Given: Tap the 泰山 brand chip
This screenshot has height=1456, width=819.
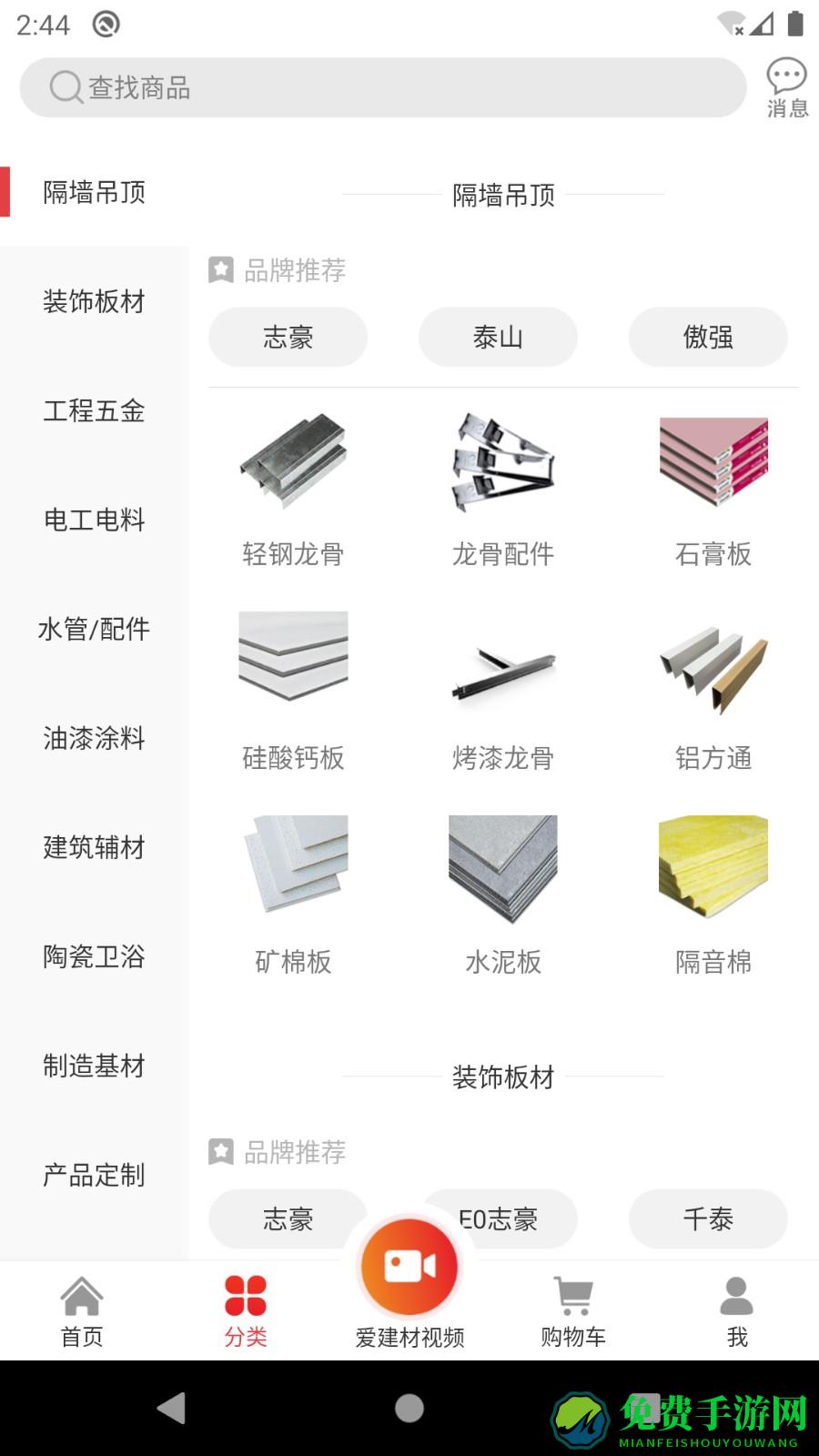Looking at the screenshot, I should click(x=498, y=338).
